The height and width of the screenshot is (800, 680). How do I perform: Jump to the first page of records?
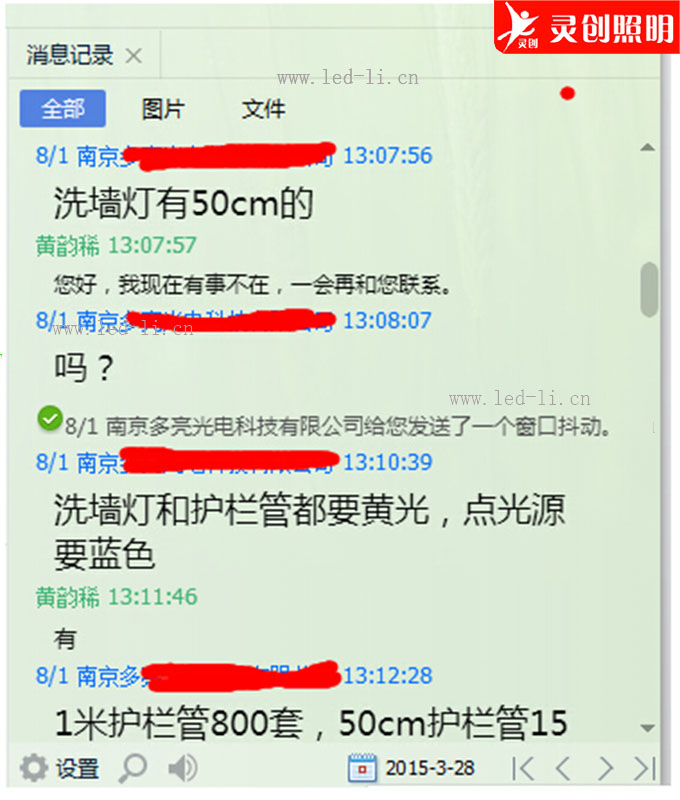(x=522, y=768)
